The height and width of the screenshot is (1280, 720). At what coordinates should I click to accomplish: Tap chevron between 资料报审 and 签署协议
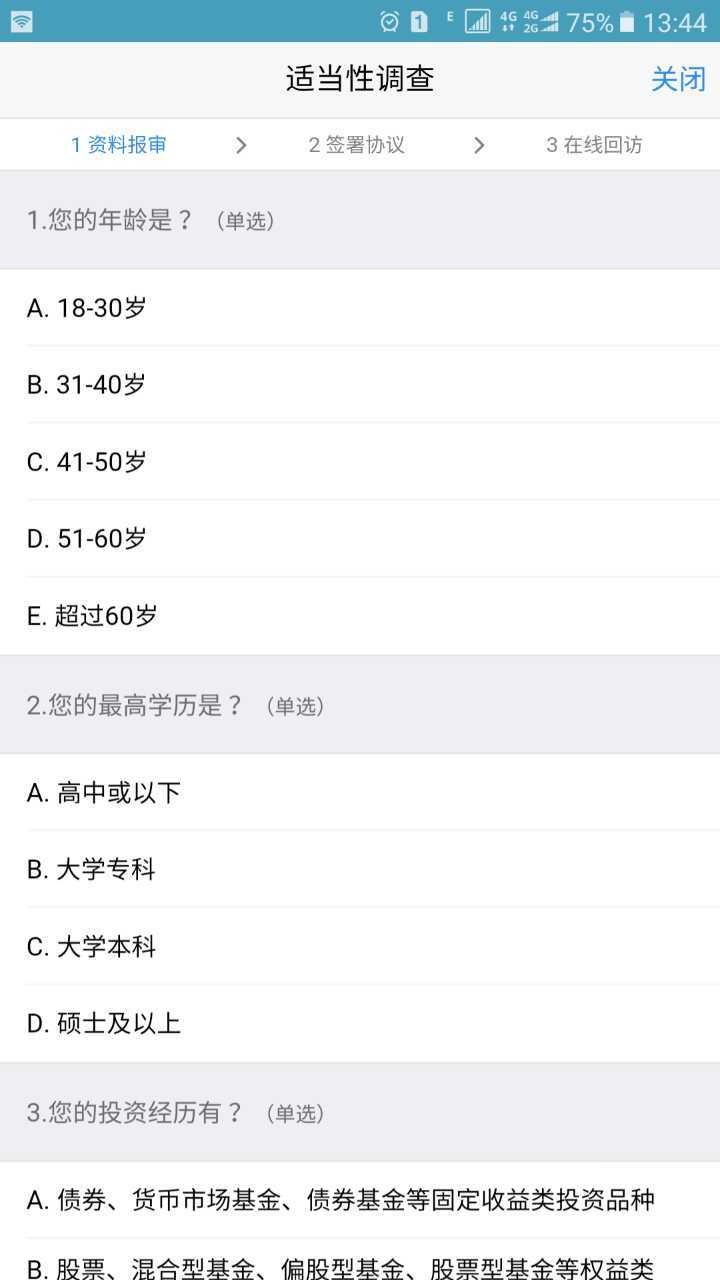[240, 144]
